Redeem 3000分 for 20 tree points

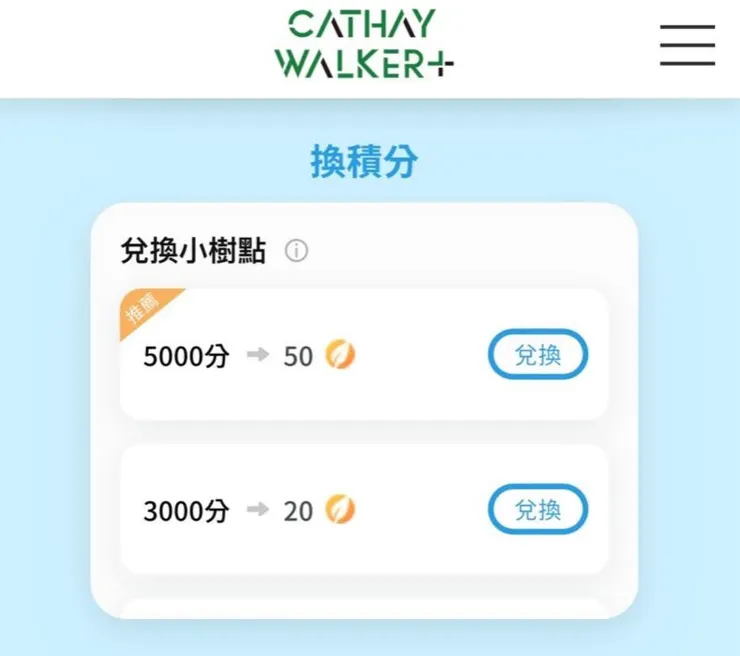coord(538,511)
